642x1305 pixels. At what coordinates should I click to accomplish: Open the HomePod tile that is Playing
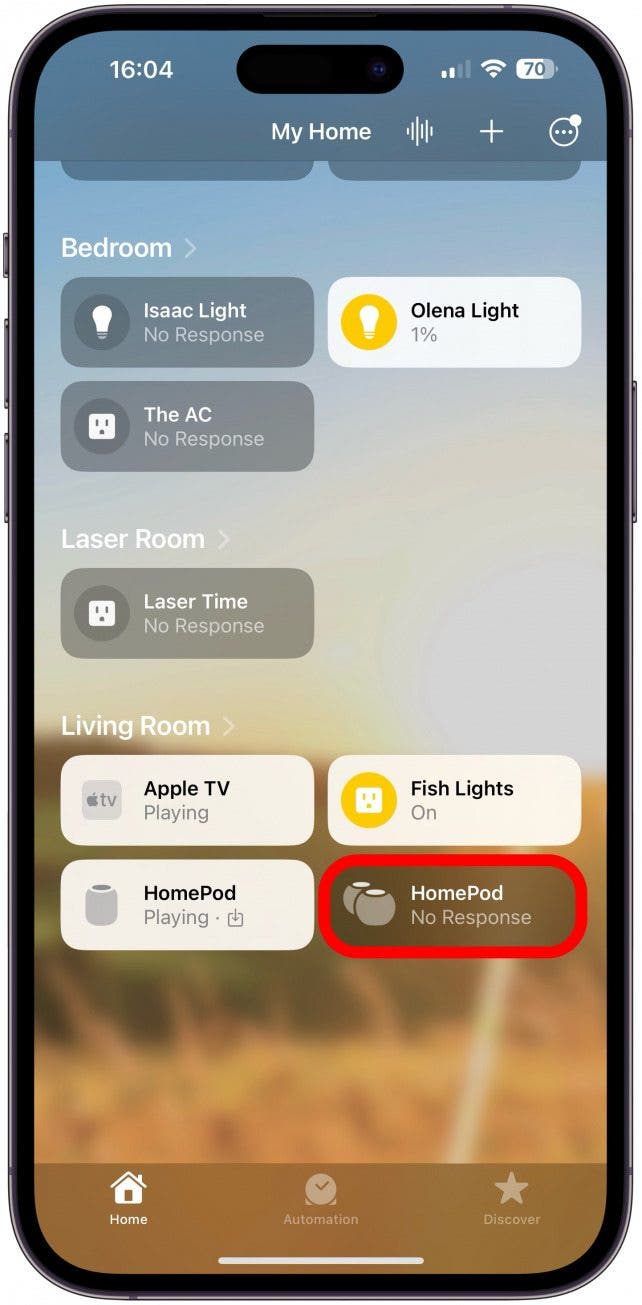[x=187, y=904]
